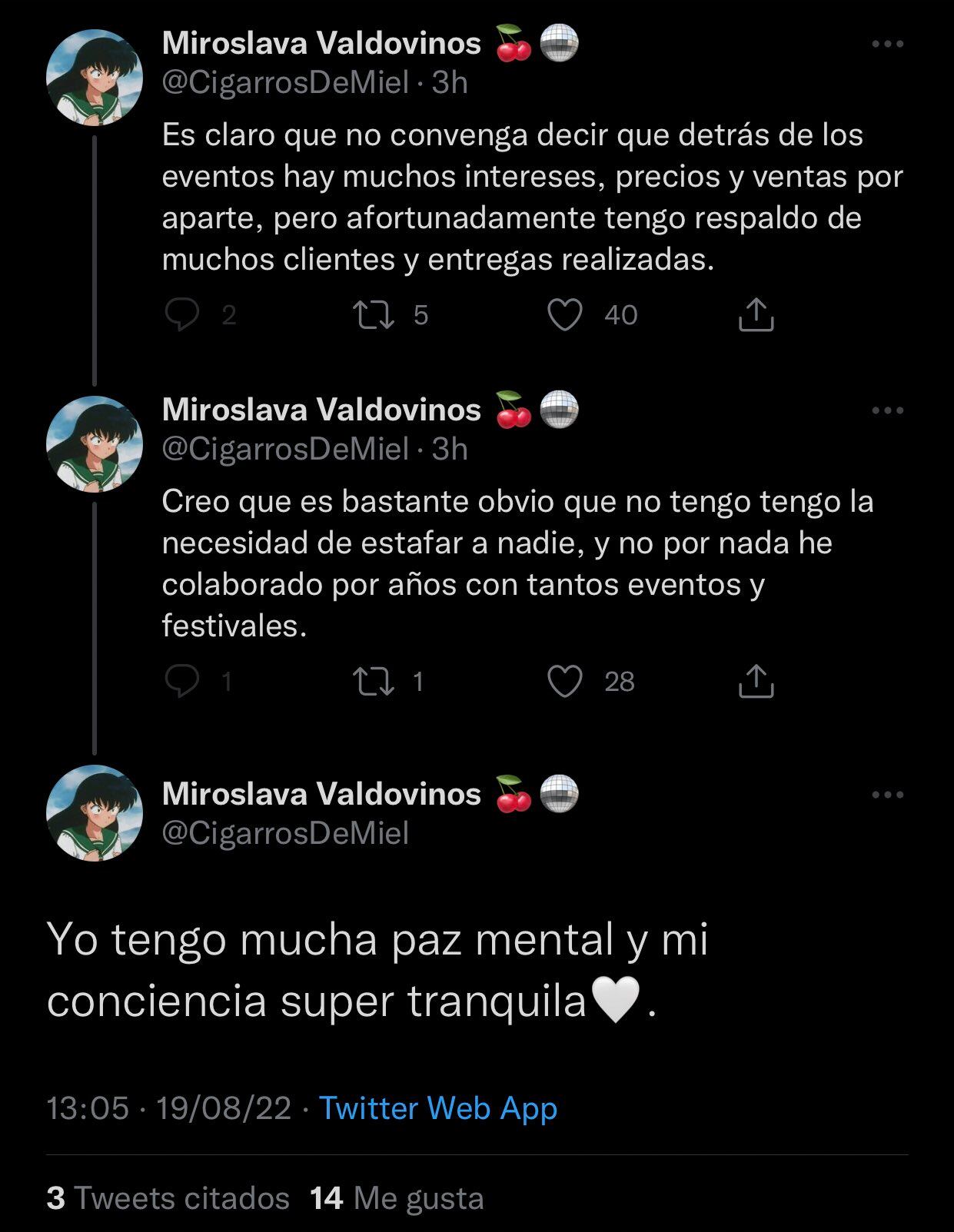
Task: Retweet the tweet about 'eventos y festivales'
Action: [373, 681]
